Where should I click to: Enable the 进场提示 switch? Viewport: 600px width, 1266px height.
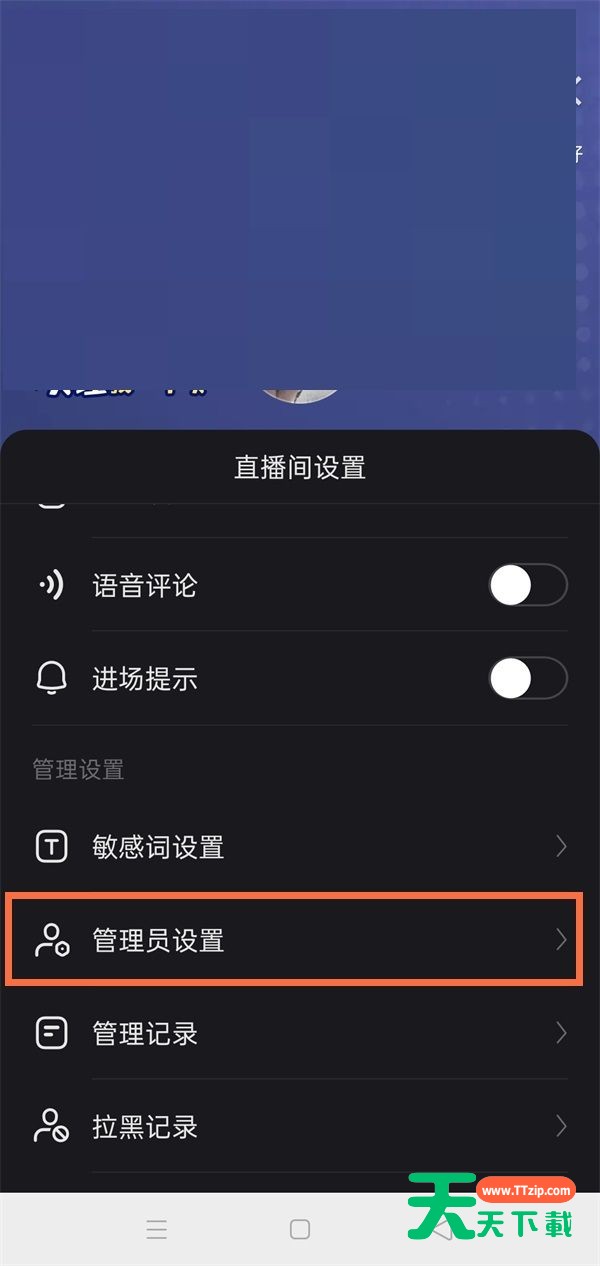coord(527,680)
